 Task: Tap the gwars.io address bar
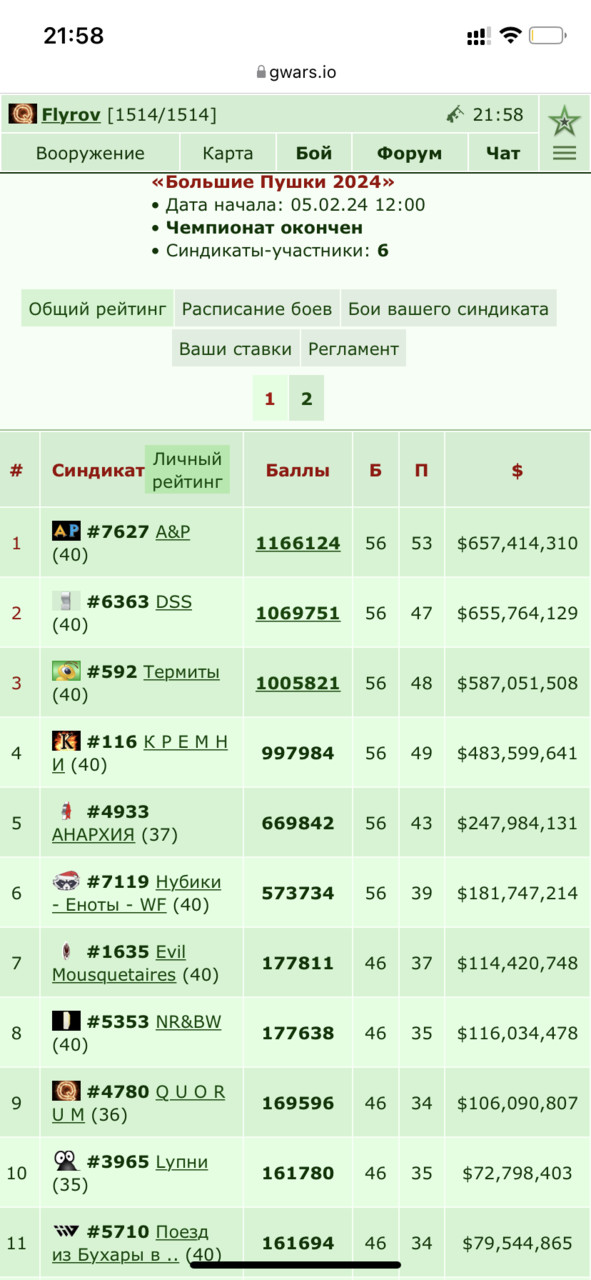(295, 73)
